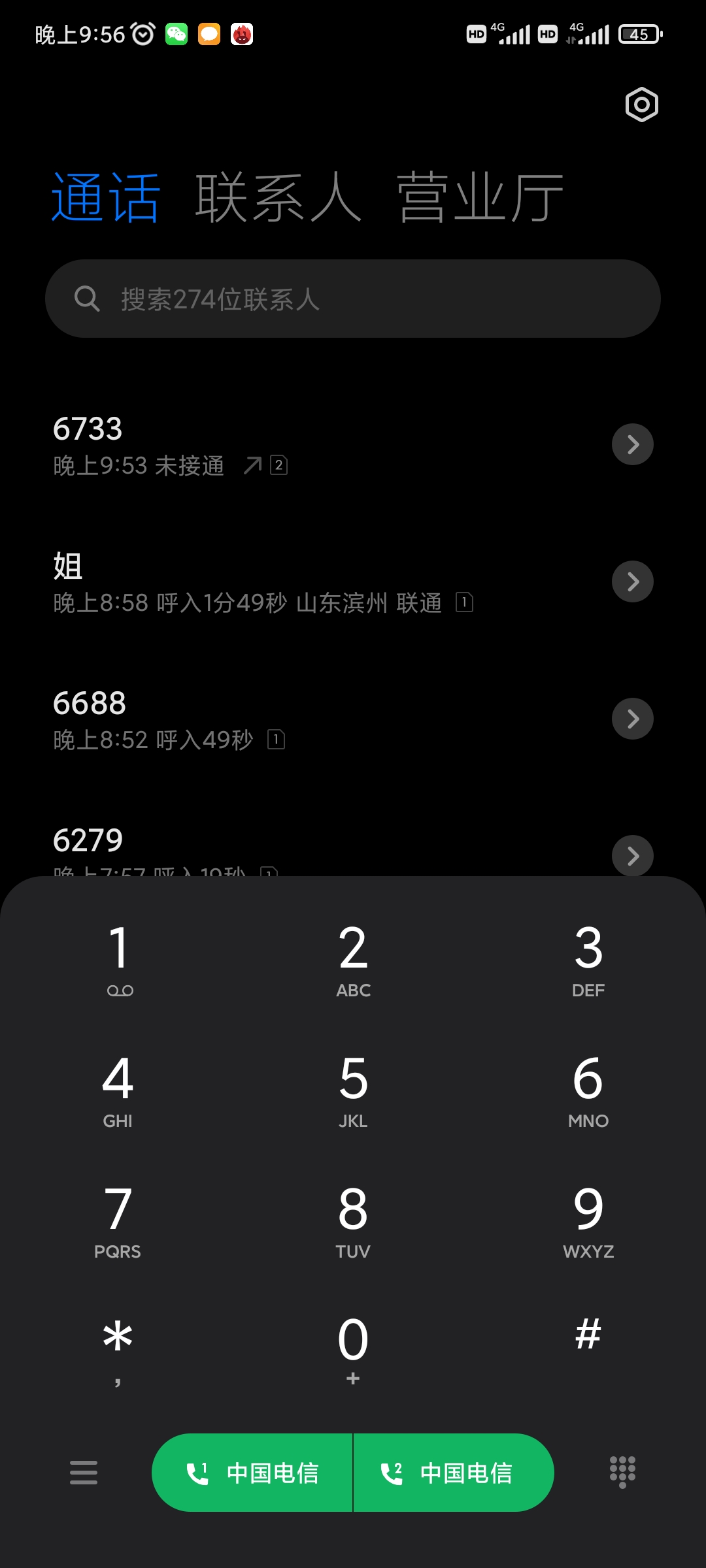Call using SIM 1 中国电信 button
The height and width of the screenshot is (1568, 706).
(252, 1473)
